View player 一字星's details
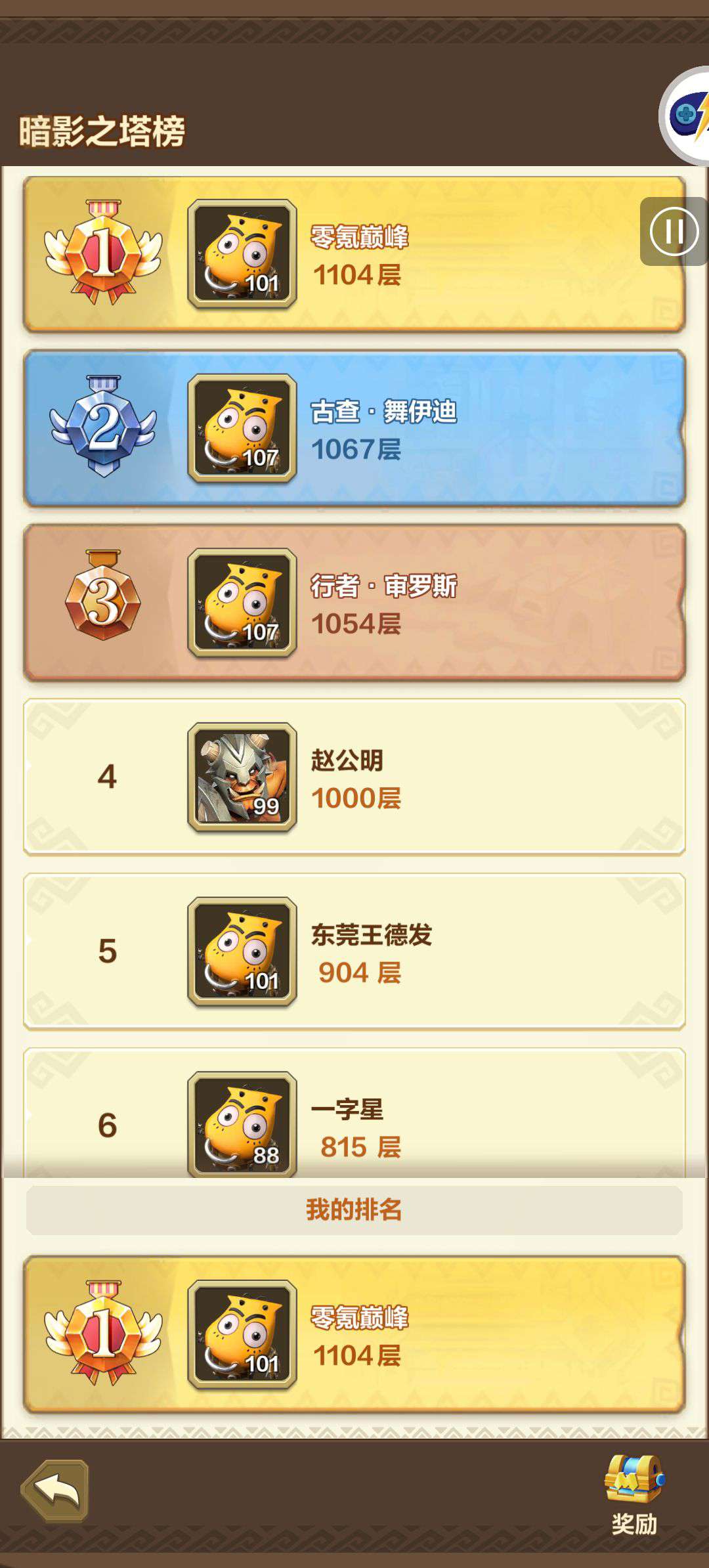 point(354,1113)
